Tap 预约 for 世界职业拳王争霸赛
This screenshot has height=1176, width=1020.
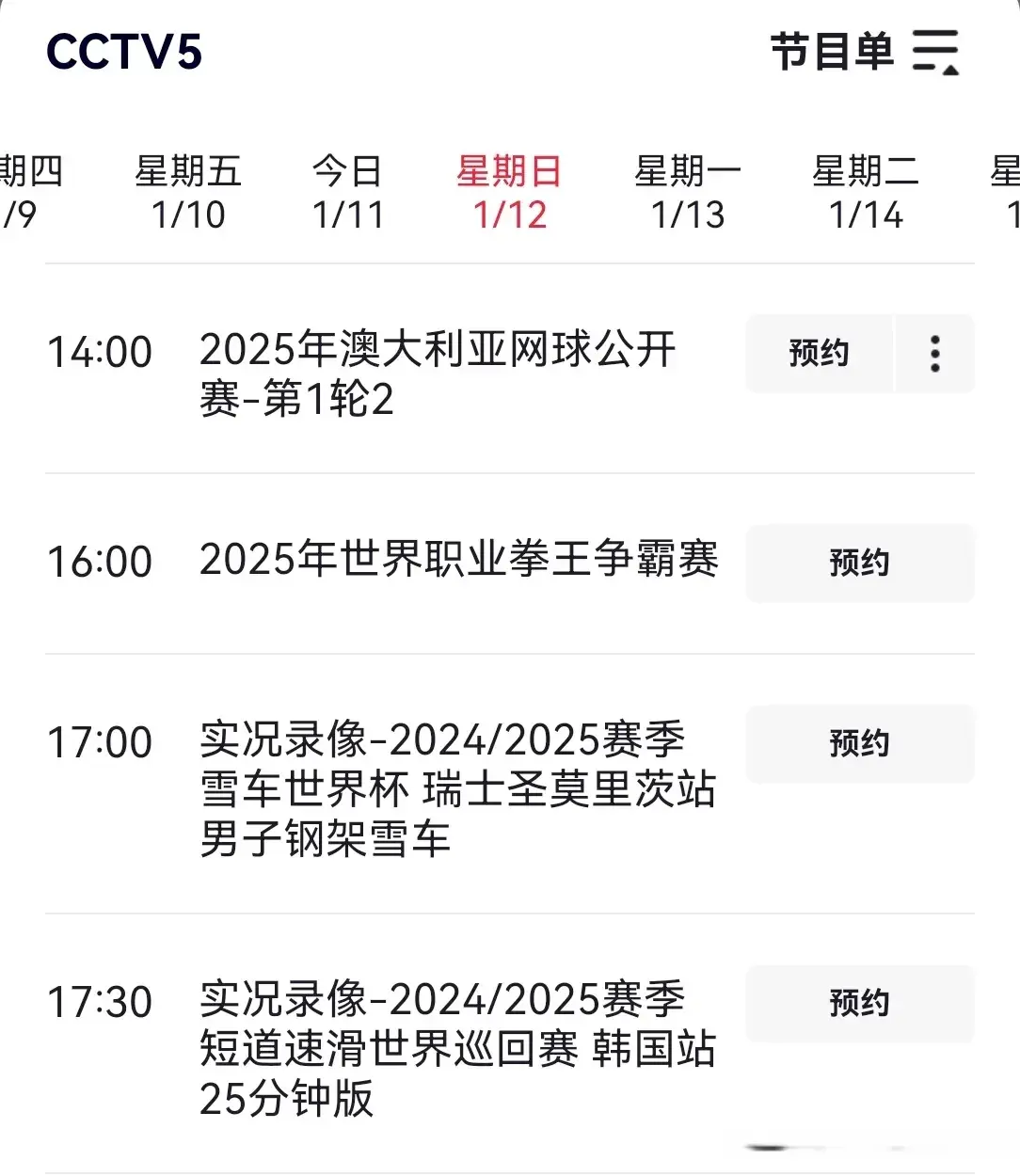859,563
